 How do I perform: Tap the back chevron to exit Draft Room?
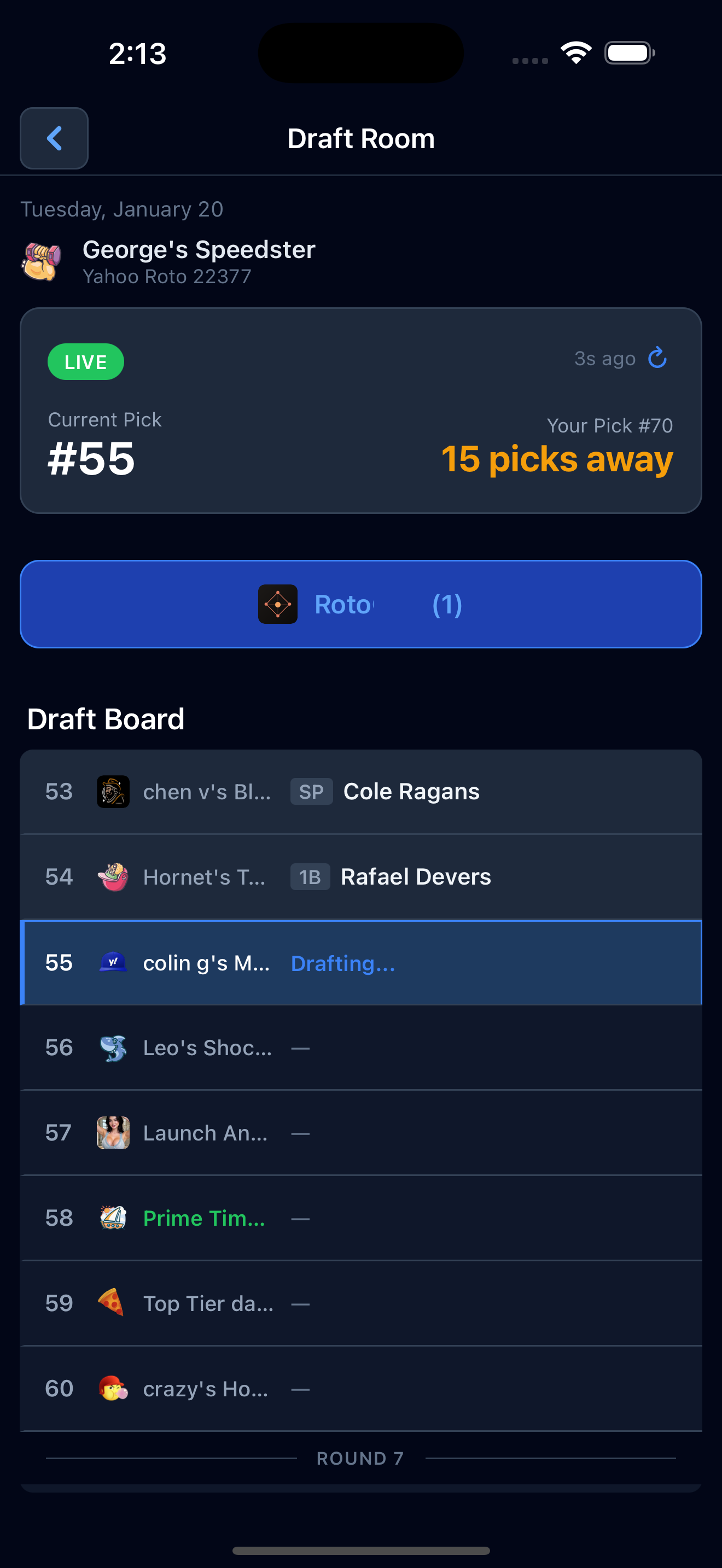(x=54, y=138)
